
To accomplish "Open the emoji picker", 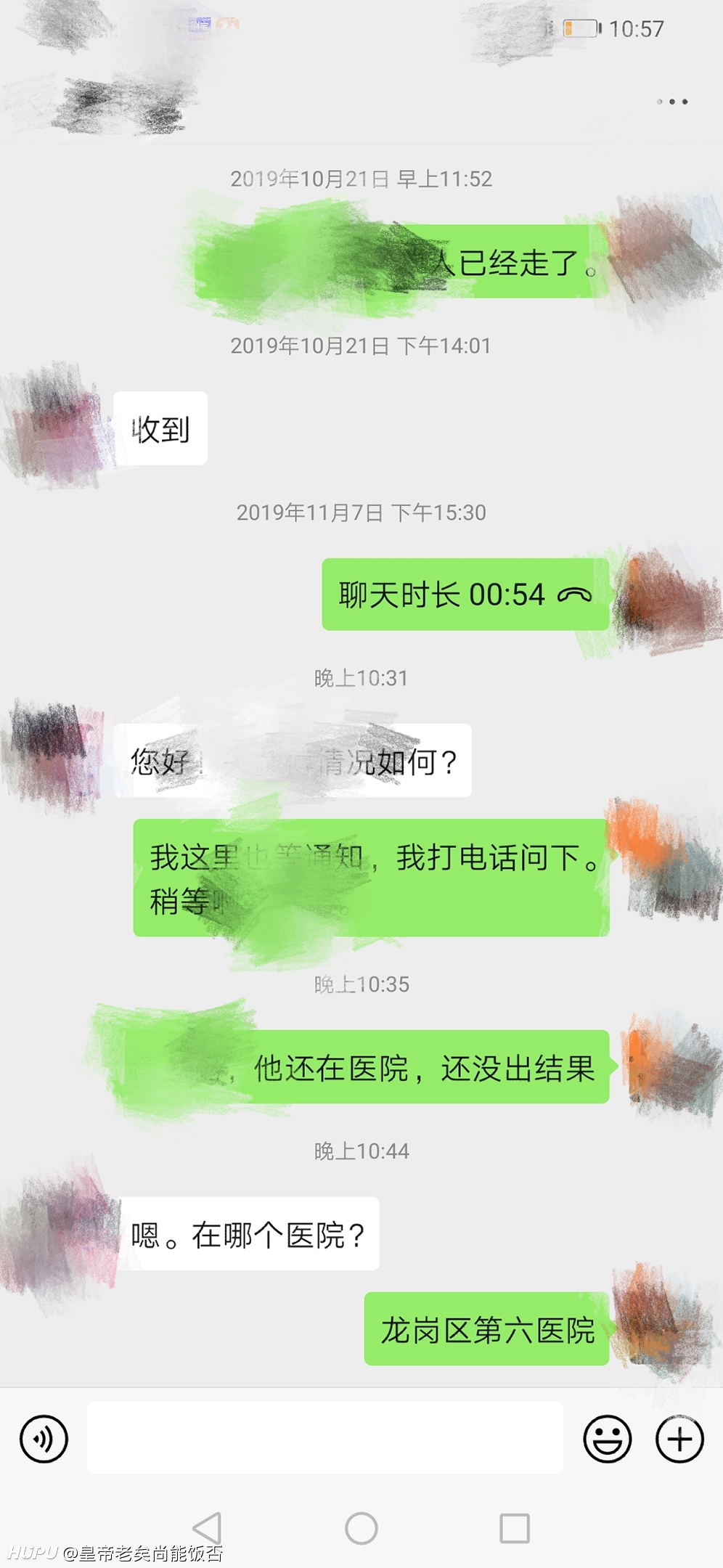I will click(x=608, y=1438).
